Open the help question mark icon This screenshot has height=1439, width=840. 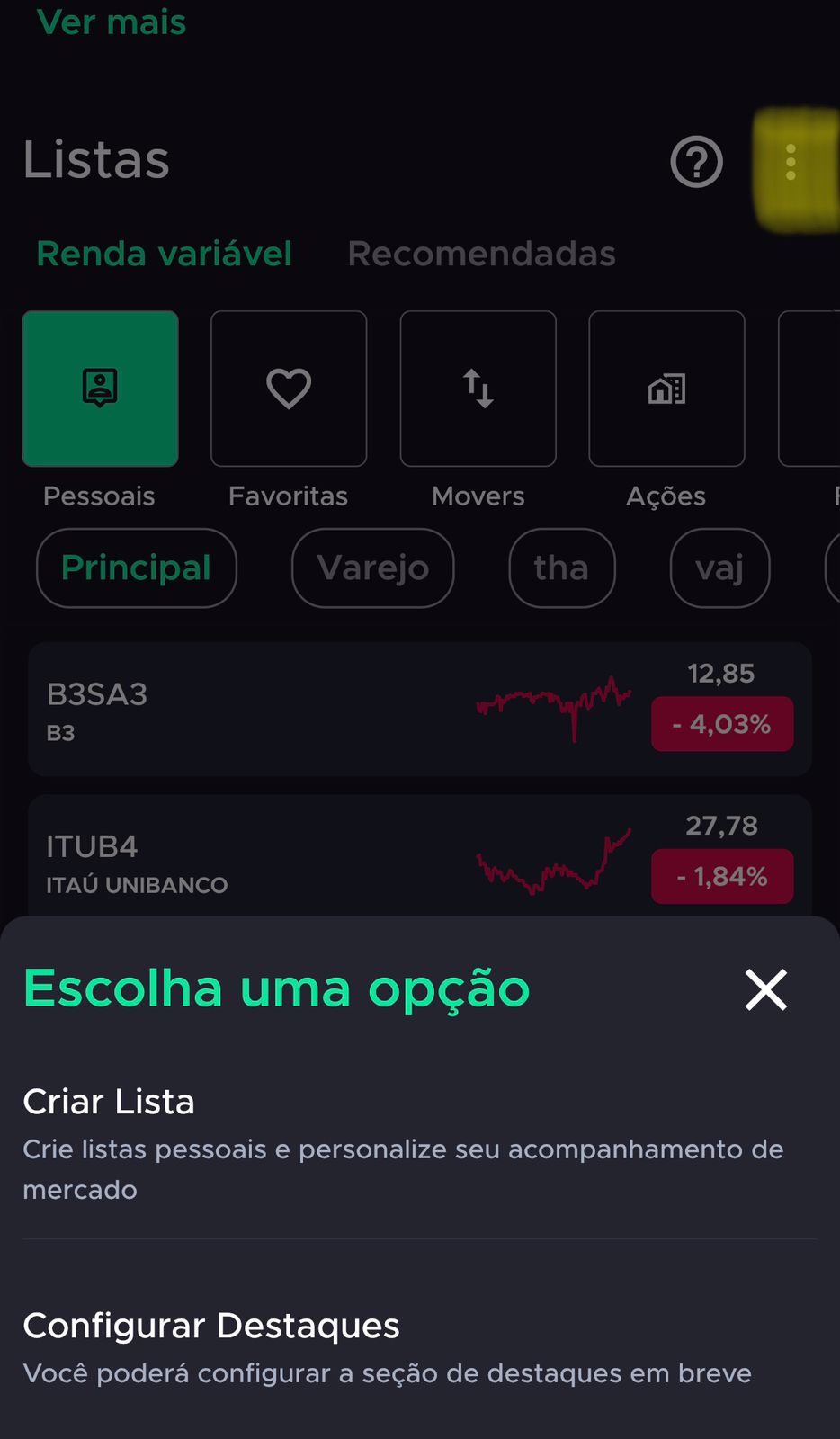coord(696,162)
